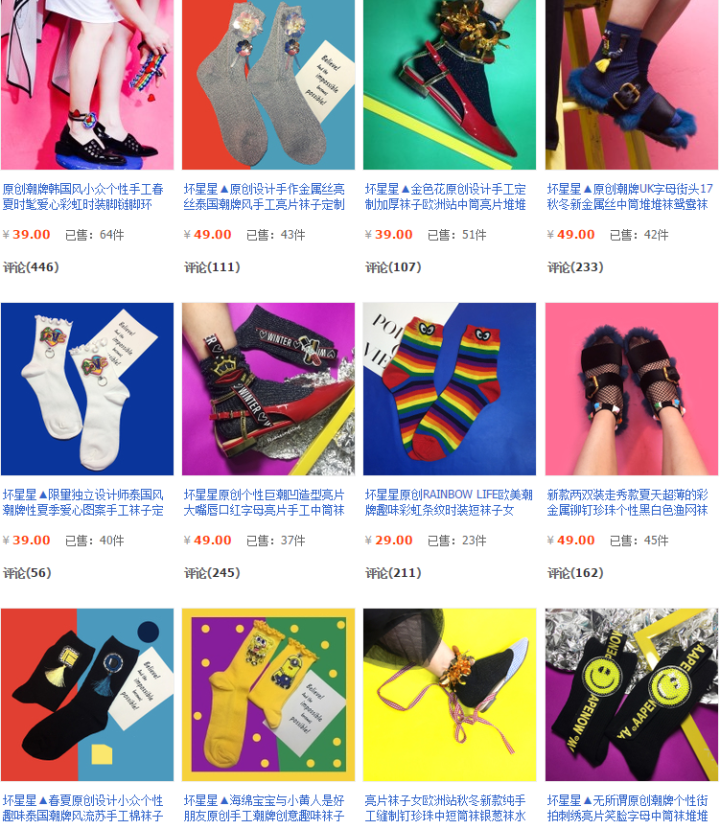Open the black smiley face socks image
Viewport: 720px width, 829px height.
pos(631,694)
